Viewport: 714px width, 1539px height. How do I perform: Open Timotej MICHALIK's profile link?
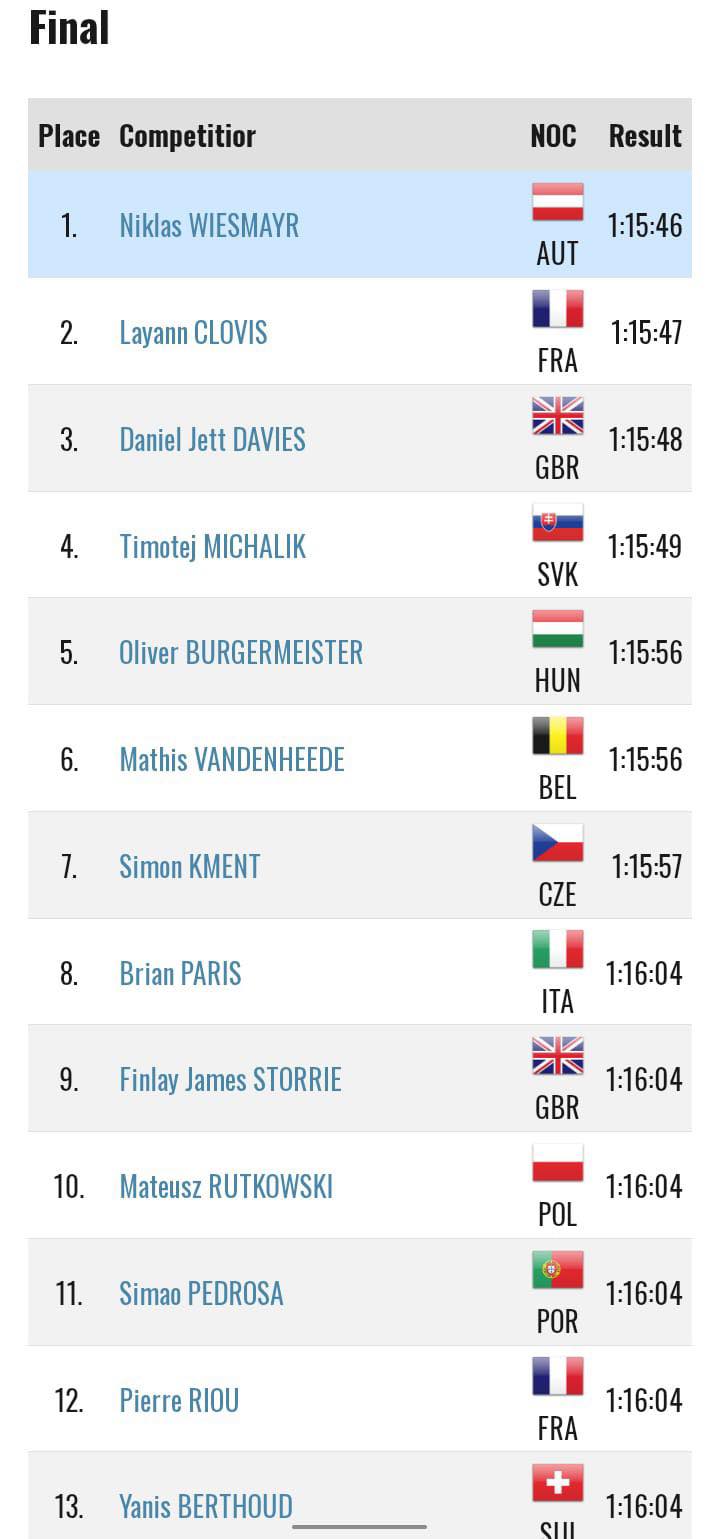tap(212, 546)
